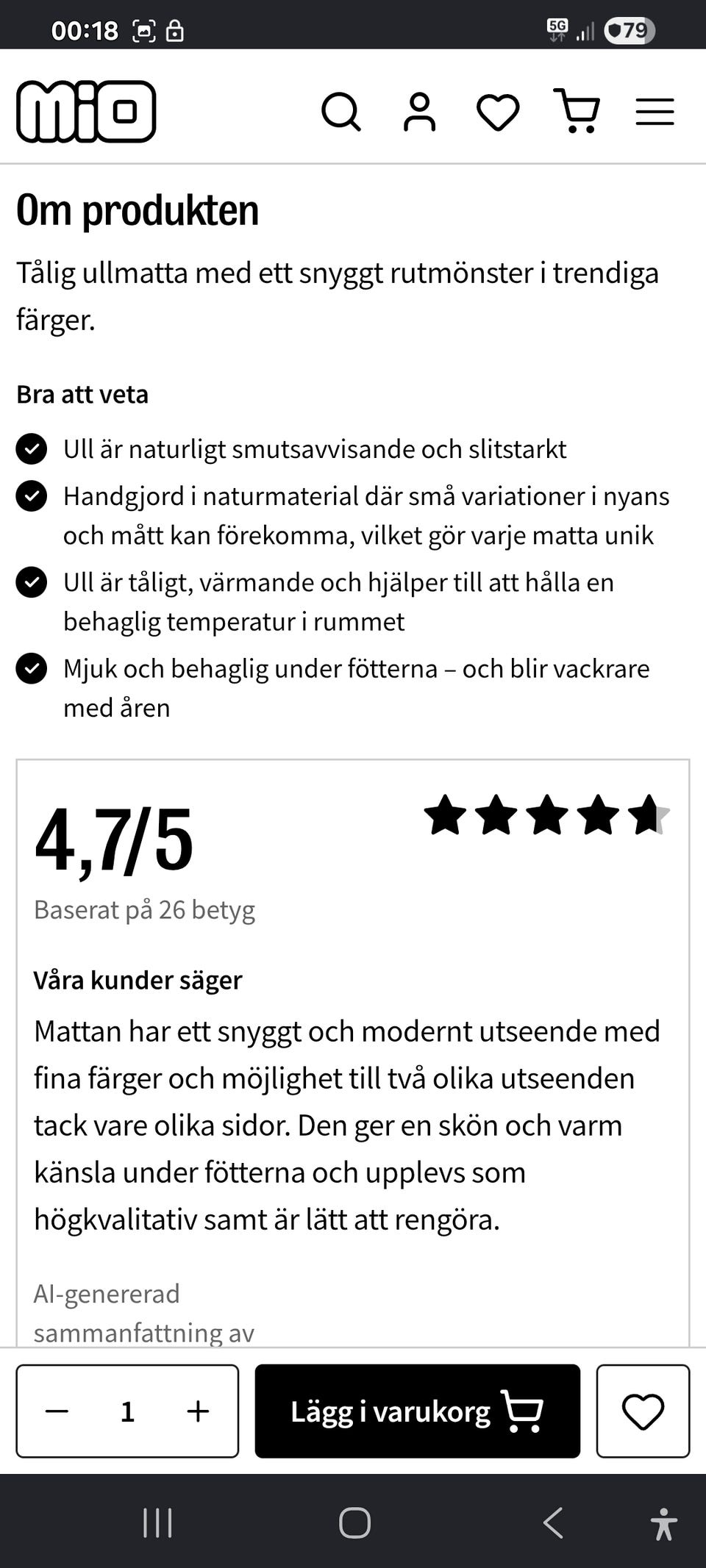Open recent apps from the navigation bar
Image resolution: width=706 pixels, height=1568 pixels.
[x=157, y=1522]
